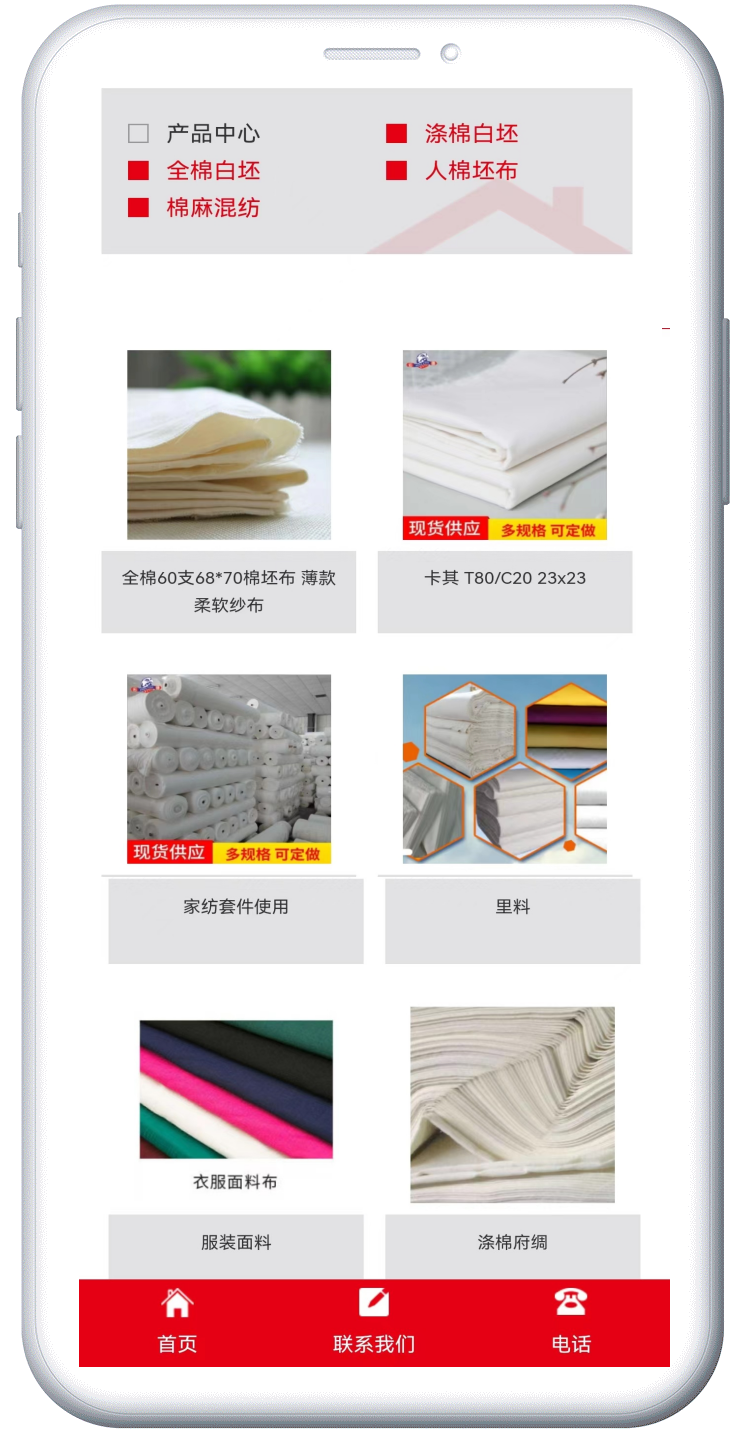Select the 人棉坯布 category

(471, 171)
